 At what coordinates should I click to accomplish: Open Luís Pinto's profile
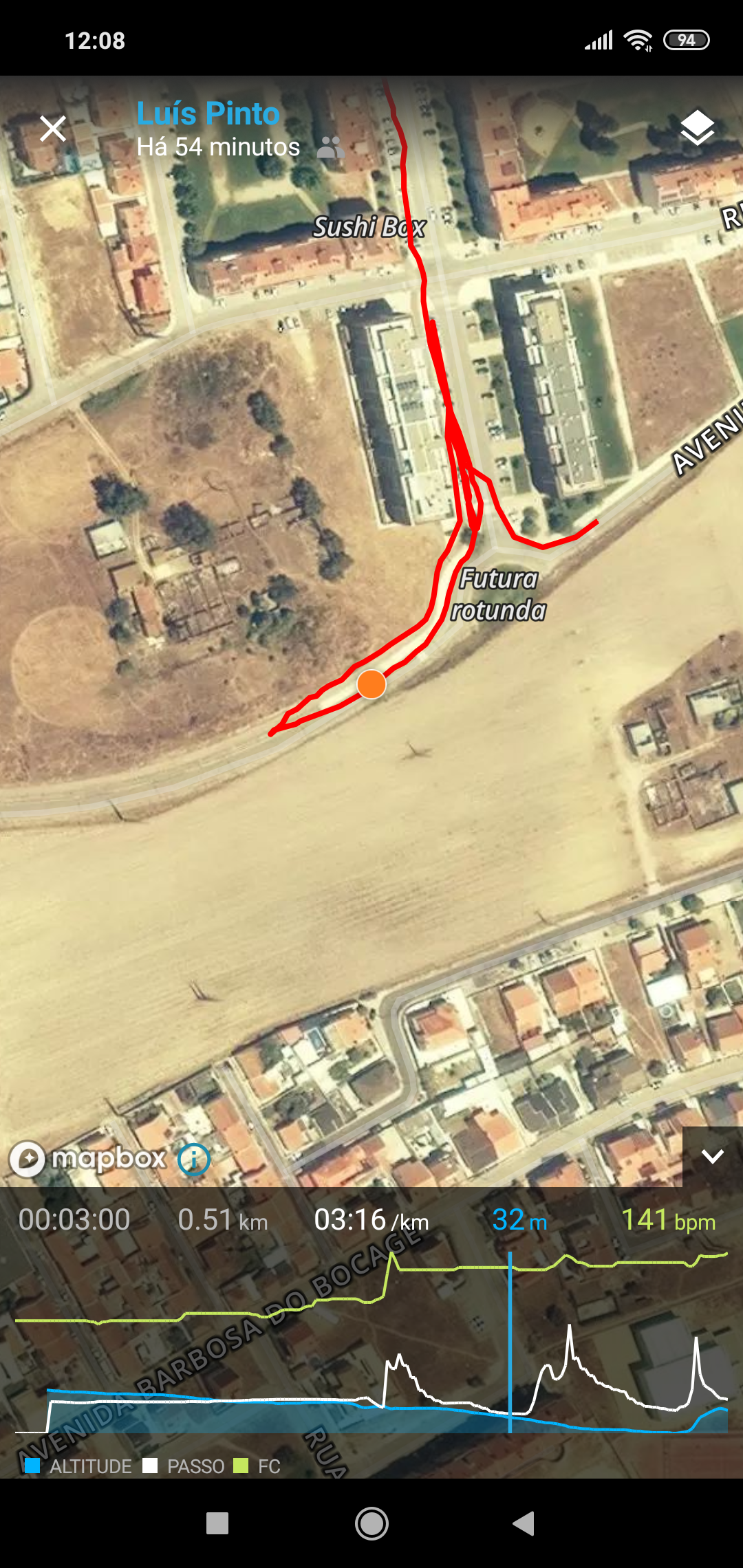[x=208, y=113]
